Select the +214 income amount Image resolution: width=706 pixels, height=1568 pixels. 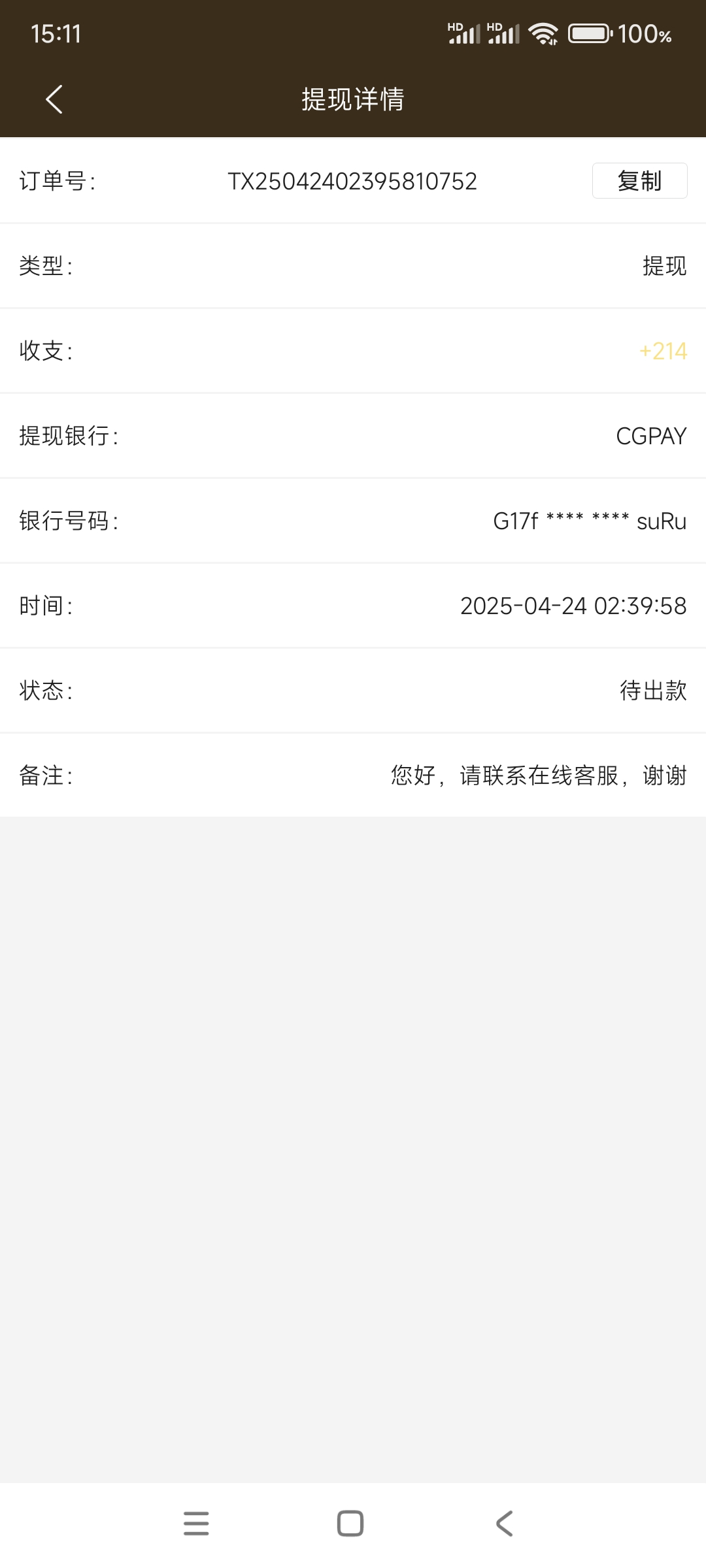point(661,351)
